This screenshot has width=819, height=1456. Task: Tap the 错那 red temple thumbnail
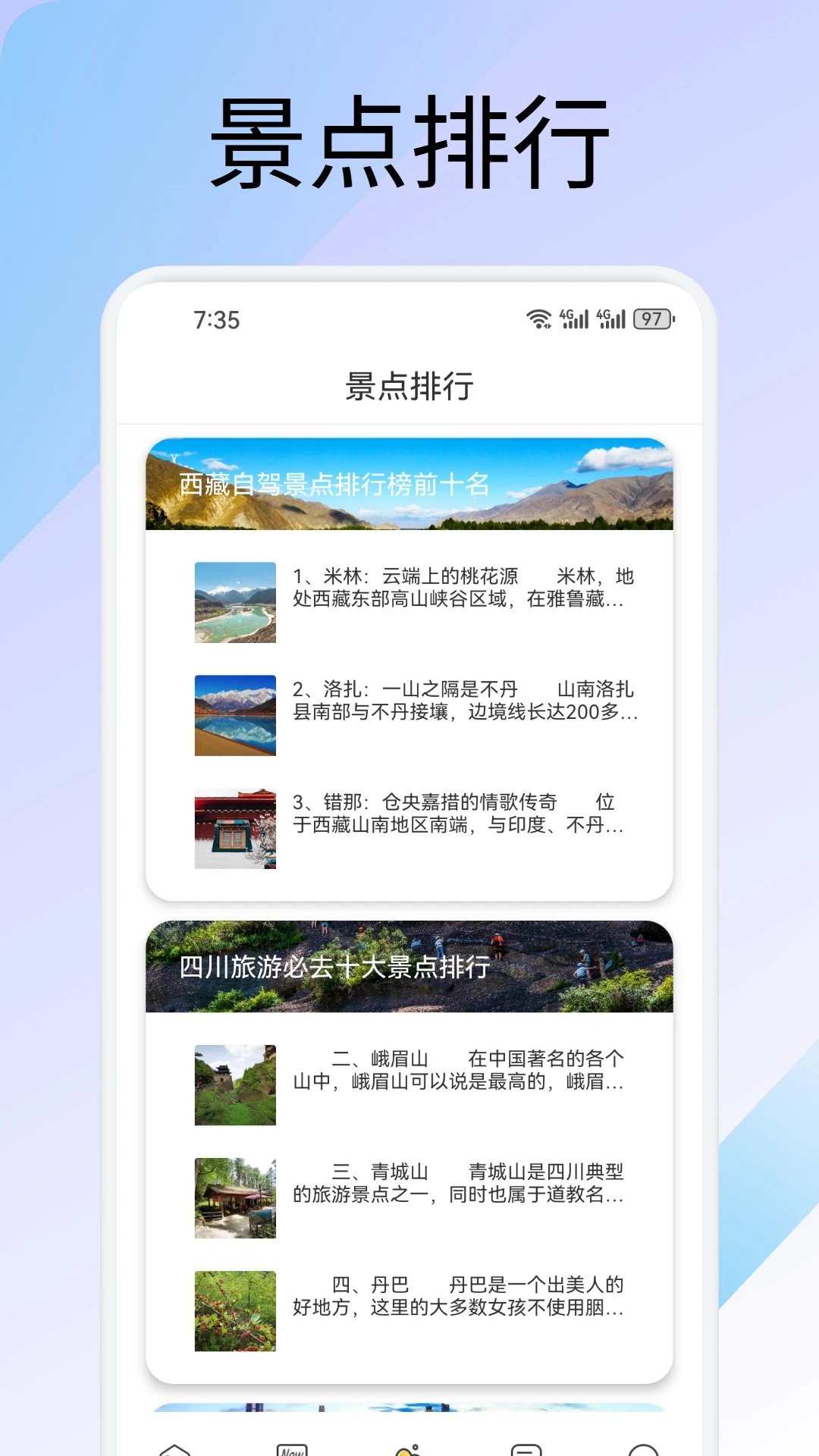click(234, 827)
